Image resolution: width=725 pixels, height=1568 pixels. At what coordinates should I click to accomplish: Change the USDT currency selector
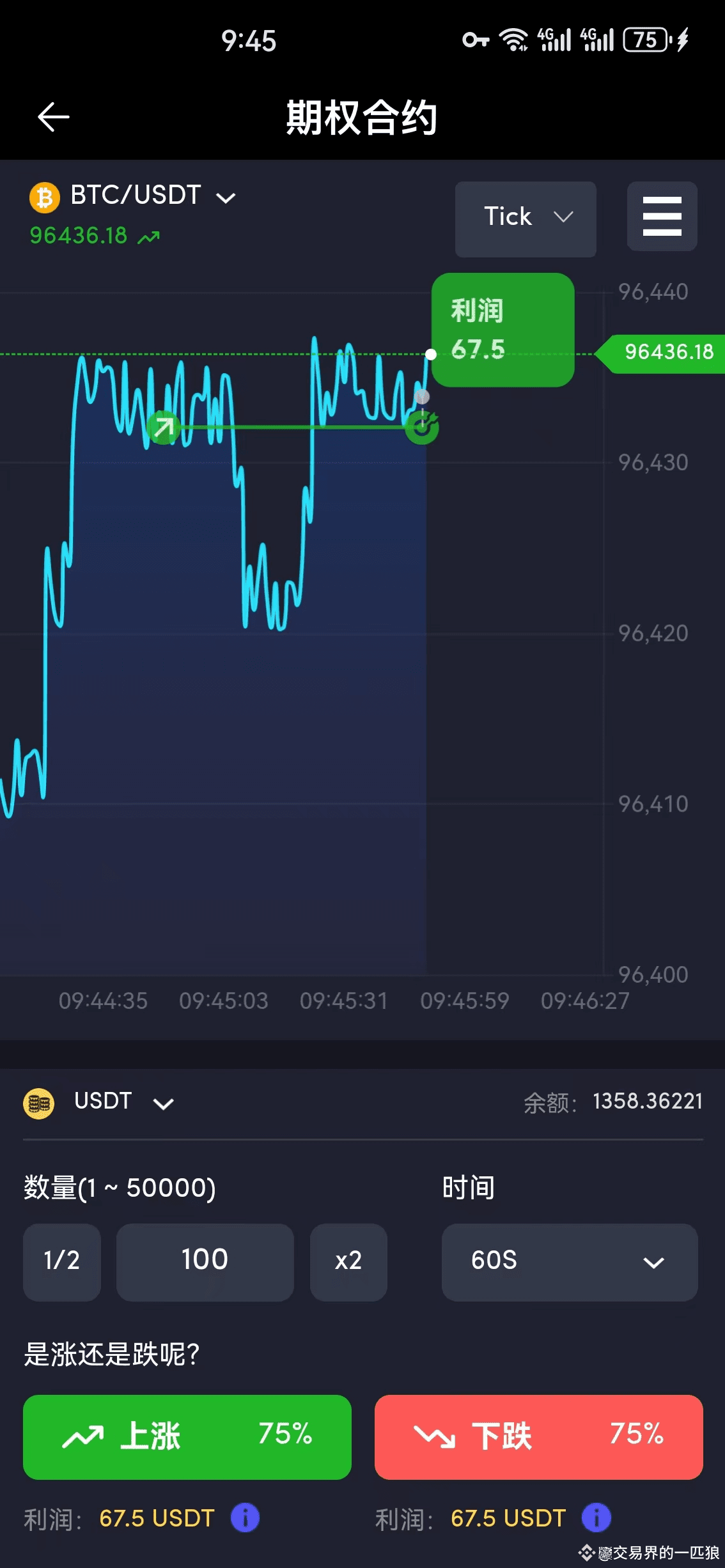click(x=99, y=1102)
